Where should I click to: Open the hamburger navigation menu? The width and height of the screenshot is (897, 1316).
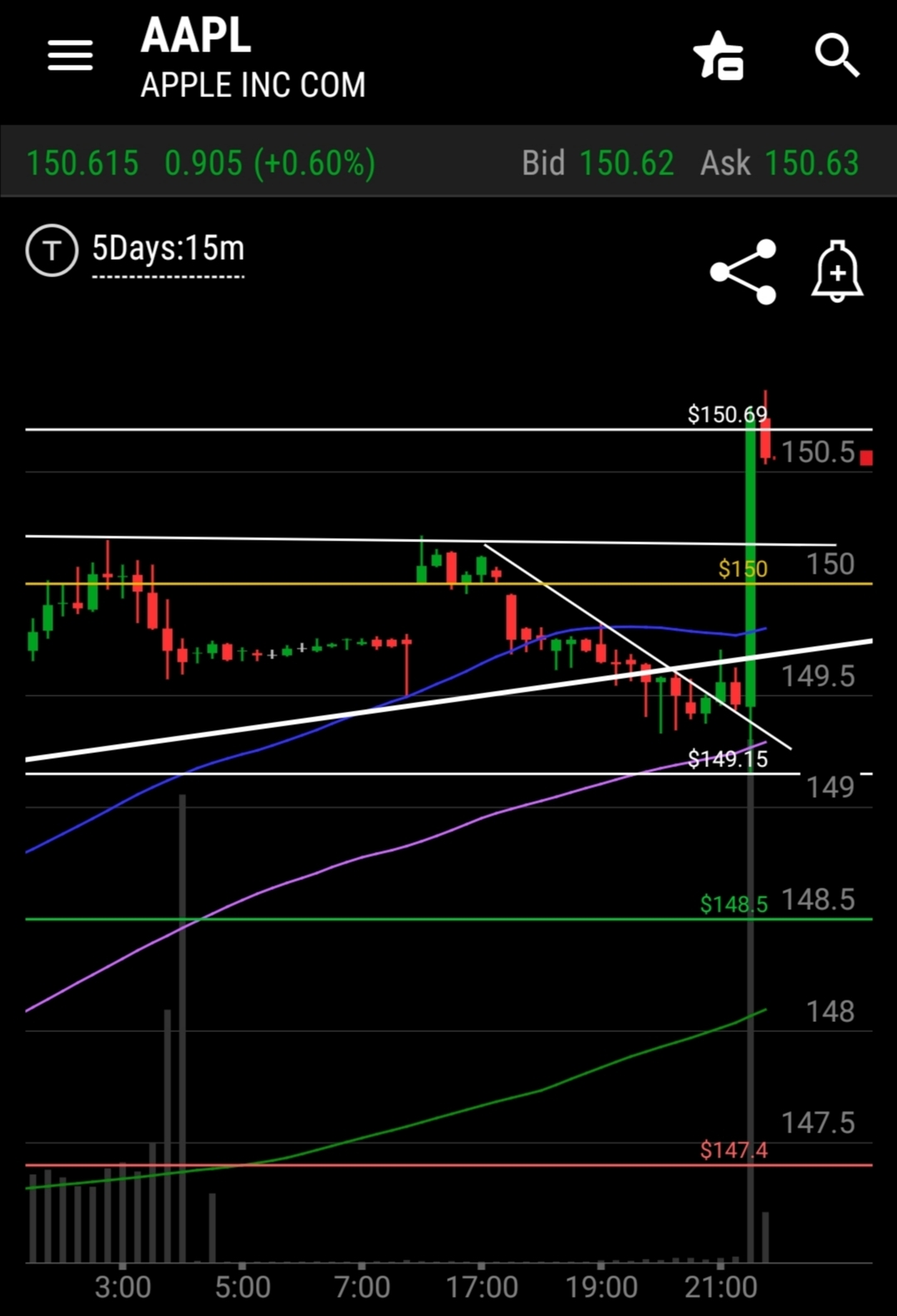pos(70,56)
